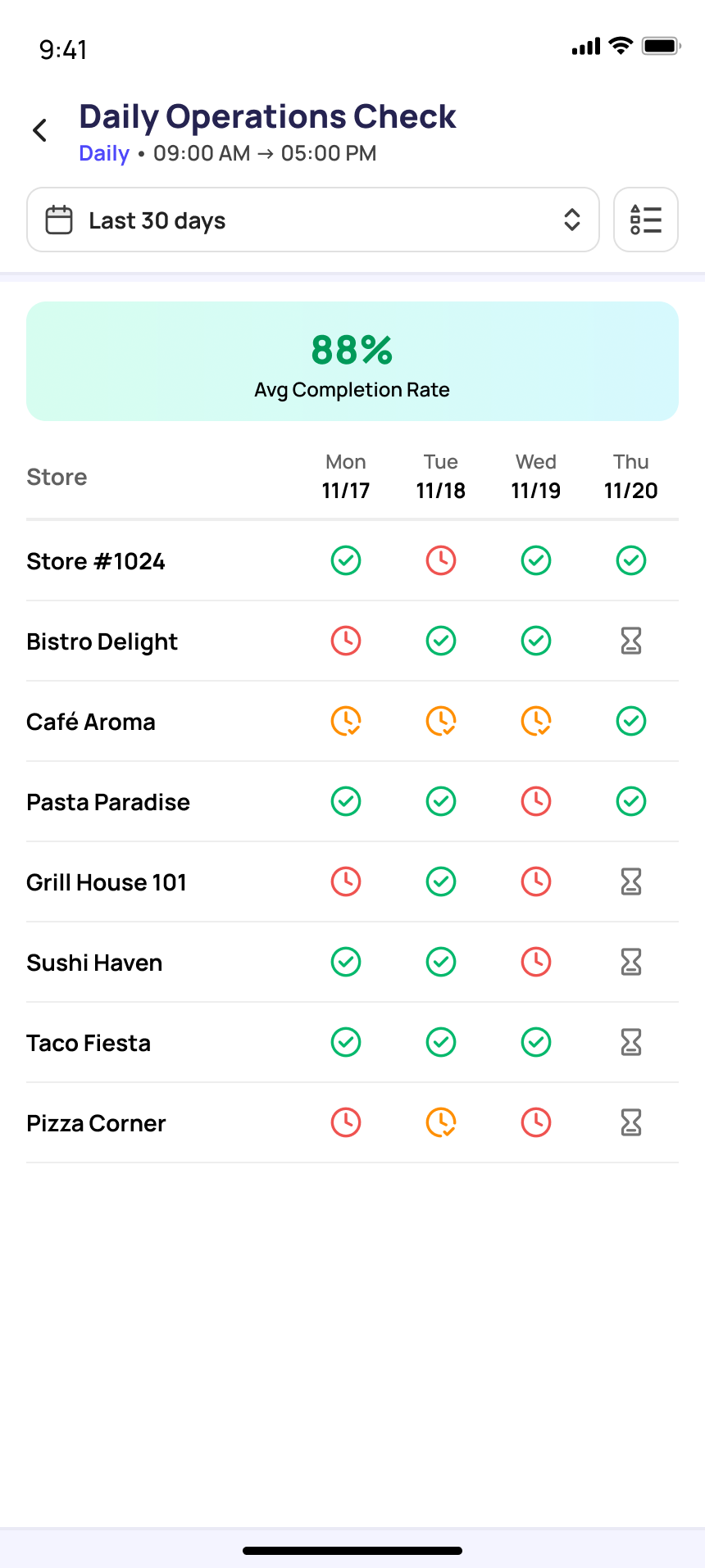705x1568 pixels.
Task: View the Taco Fiesta store
Action: pyautogui.click(x=89, y=1043)
